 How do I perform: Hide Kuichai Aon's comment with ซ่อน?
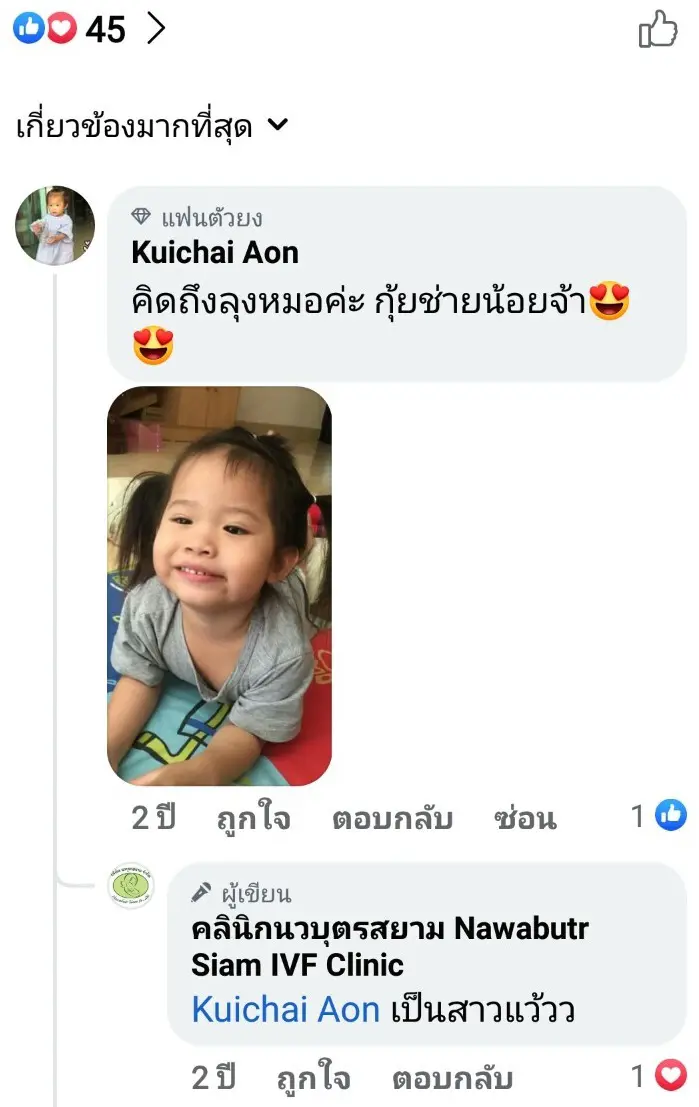[x=525, y=818]
